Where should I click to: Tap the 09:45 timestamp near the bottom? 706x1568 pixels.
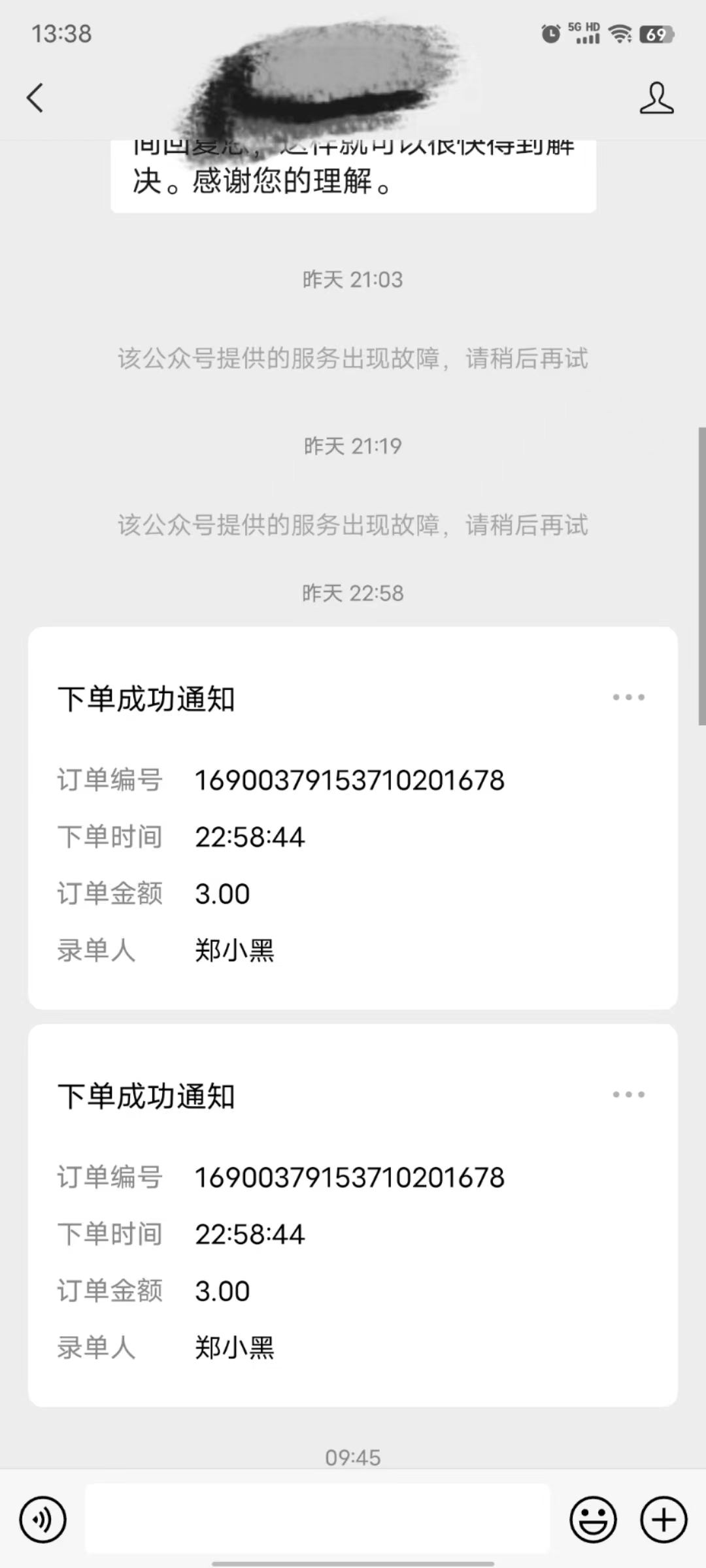[353, 1457]
